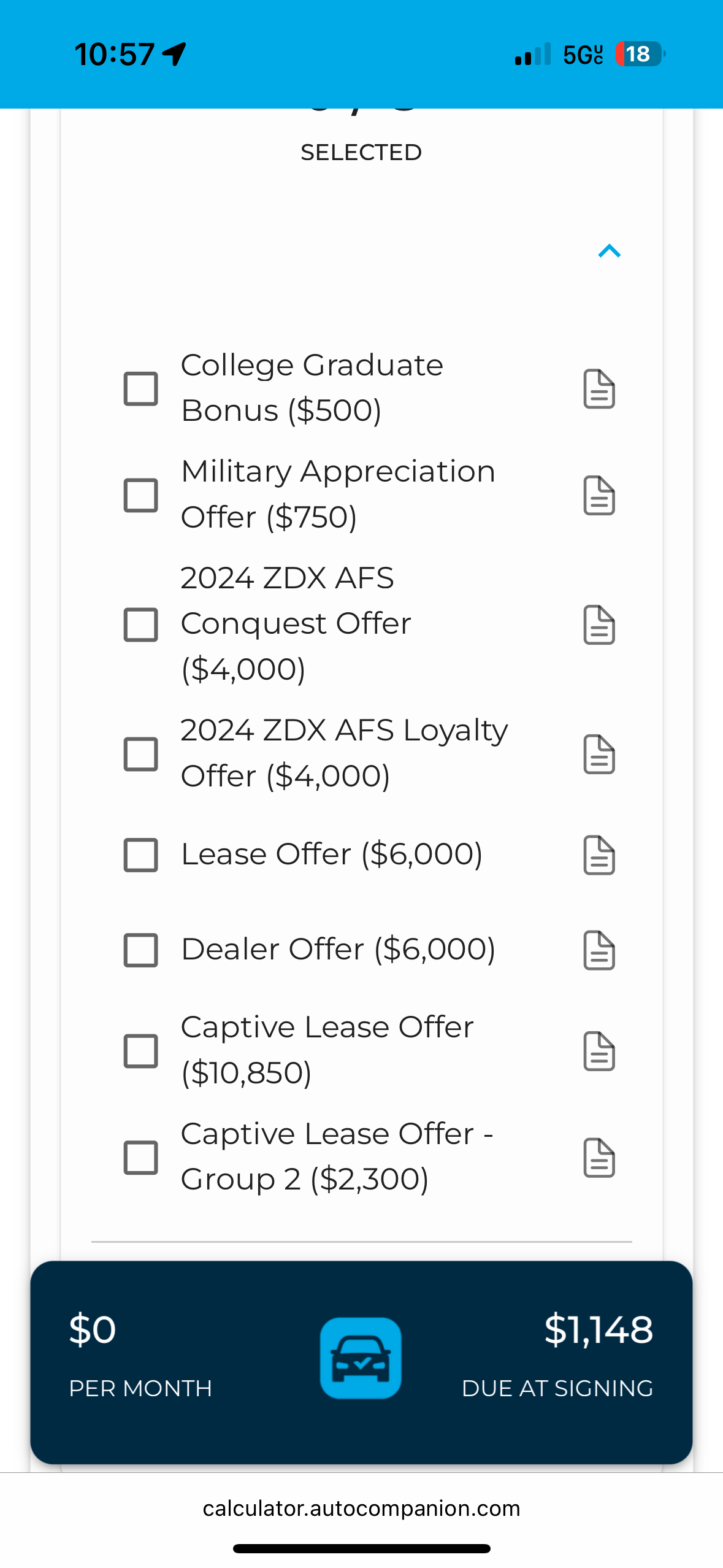This screenshot has width=723, height=1568.
Task: Tick the Captive Lease Offer ($10,850)
Action: (x=141, y=1051)
